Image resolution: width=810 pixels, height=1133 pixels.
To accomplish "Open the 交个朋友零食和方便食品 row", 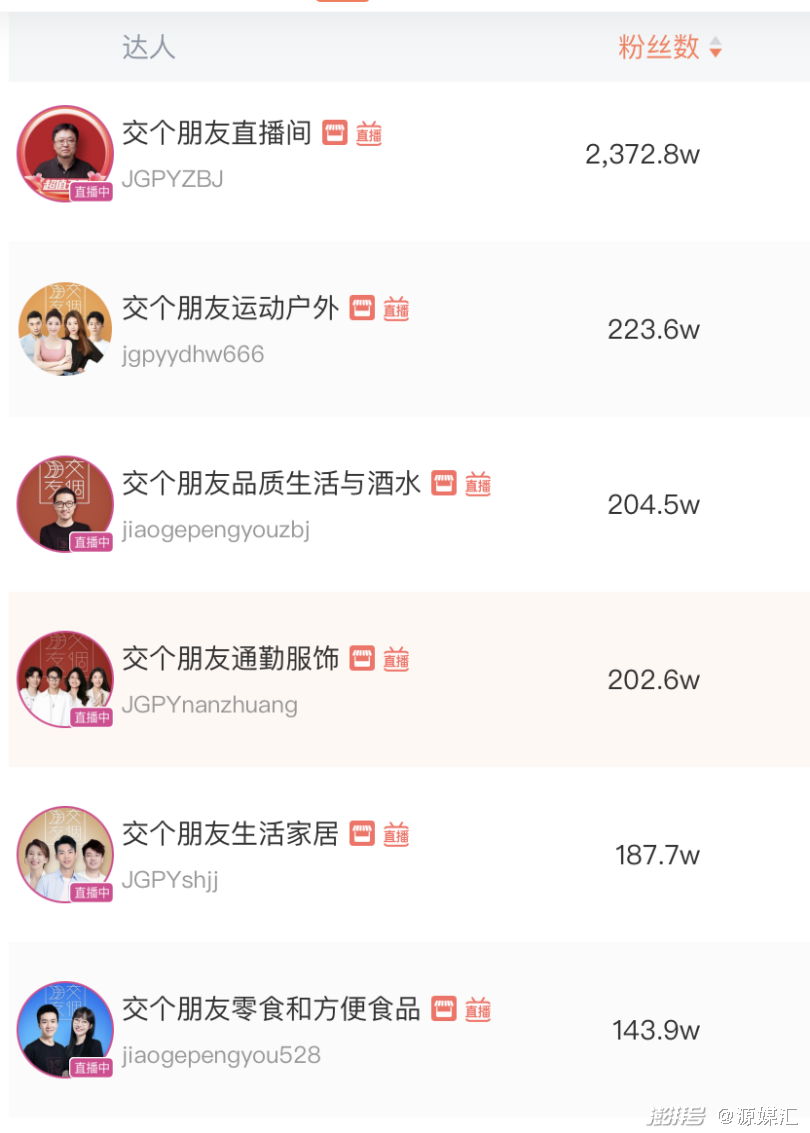I will pos(271,1009).
